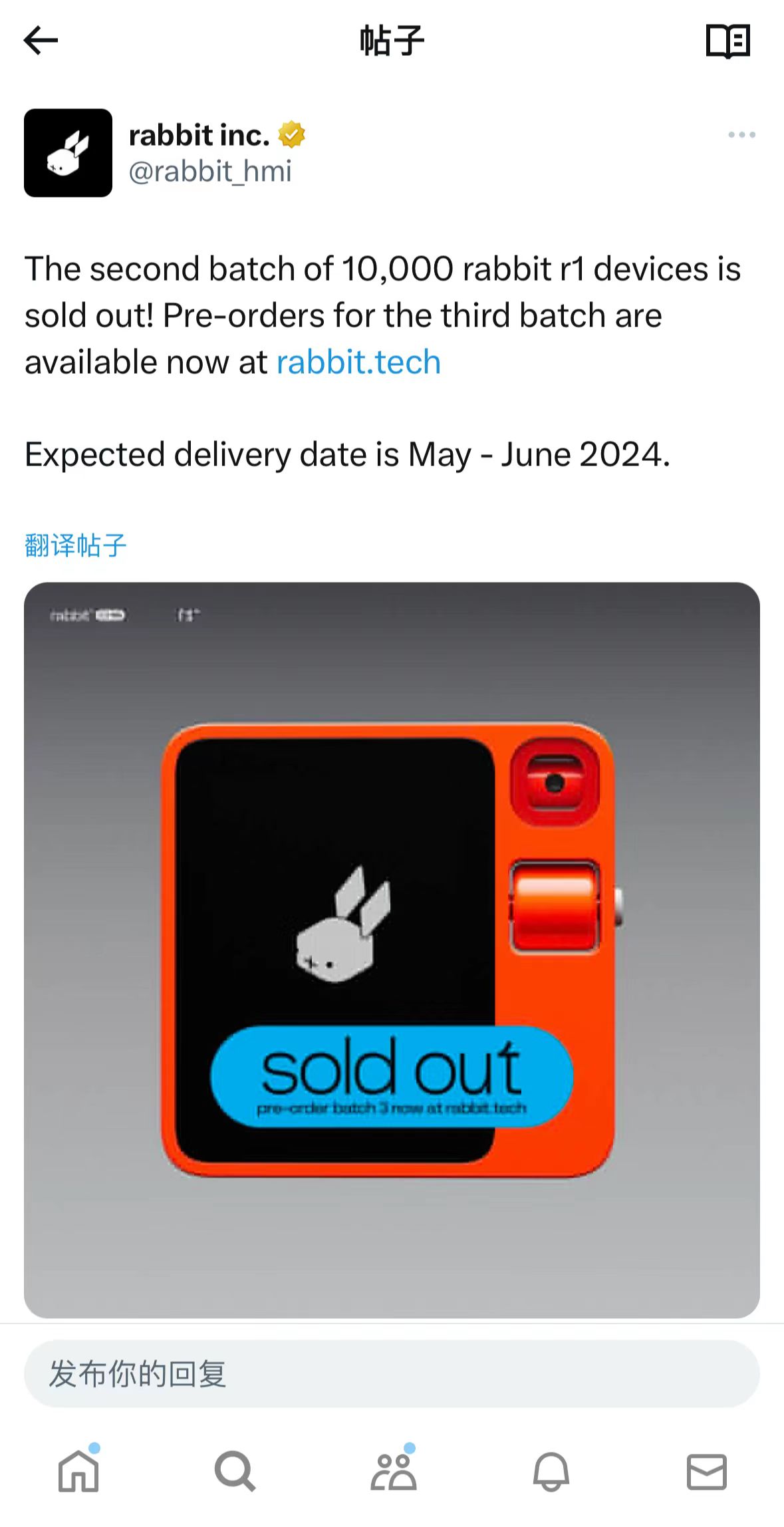Go back using the top-left arrow
Image resolution: width=784 pixels, height=1527 pixels.
pyautogui.click(x=41, y=40)
